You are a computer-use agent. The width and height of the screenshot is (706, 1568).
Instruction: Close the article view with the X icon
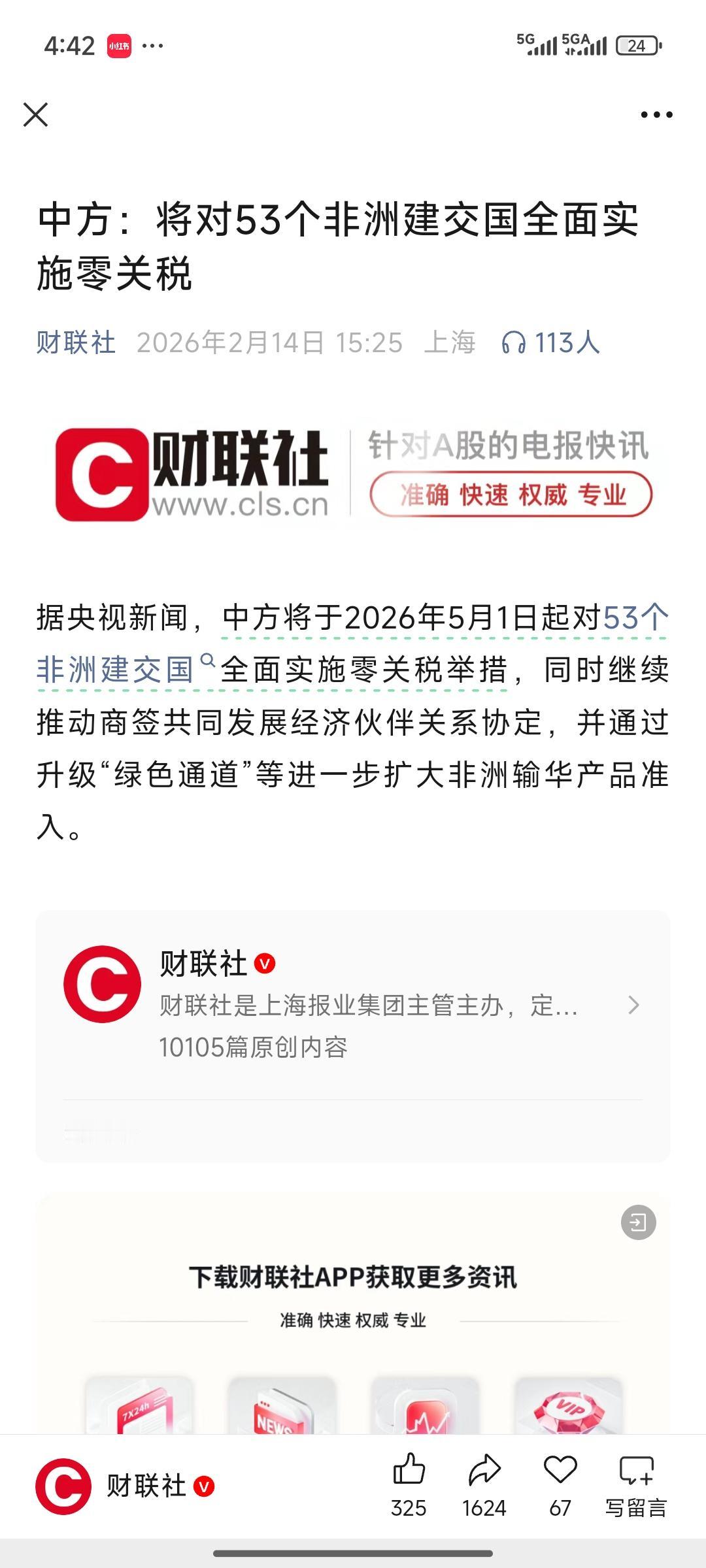point(37,114)
